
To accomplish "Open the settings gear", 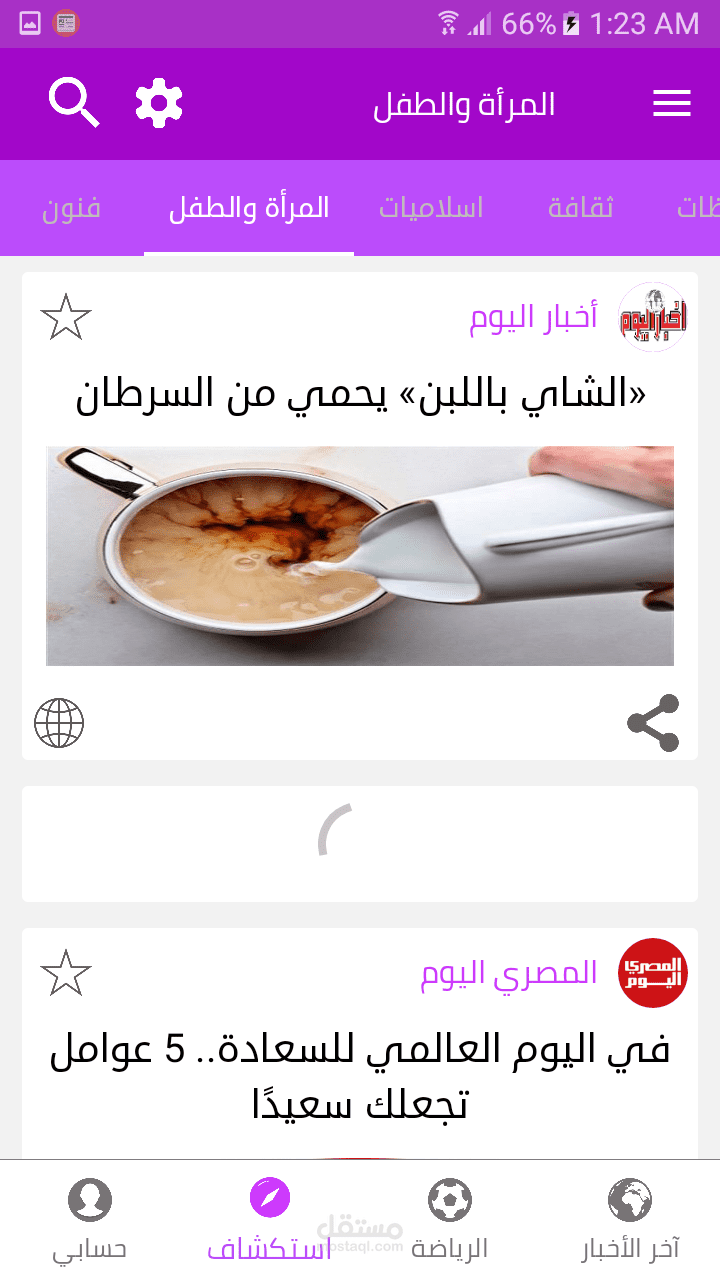I will pyautogui.click(x=159, y=103).
